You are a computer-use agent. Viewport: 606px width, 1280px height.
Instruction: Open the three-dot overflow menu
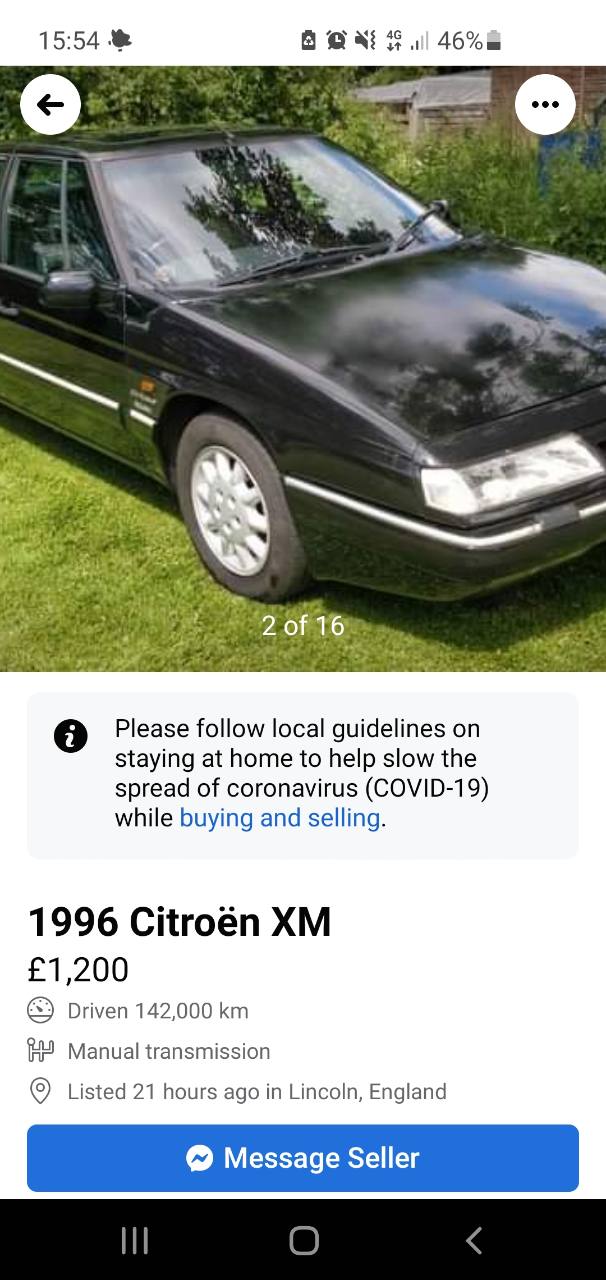545,104
